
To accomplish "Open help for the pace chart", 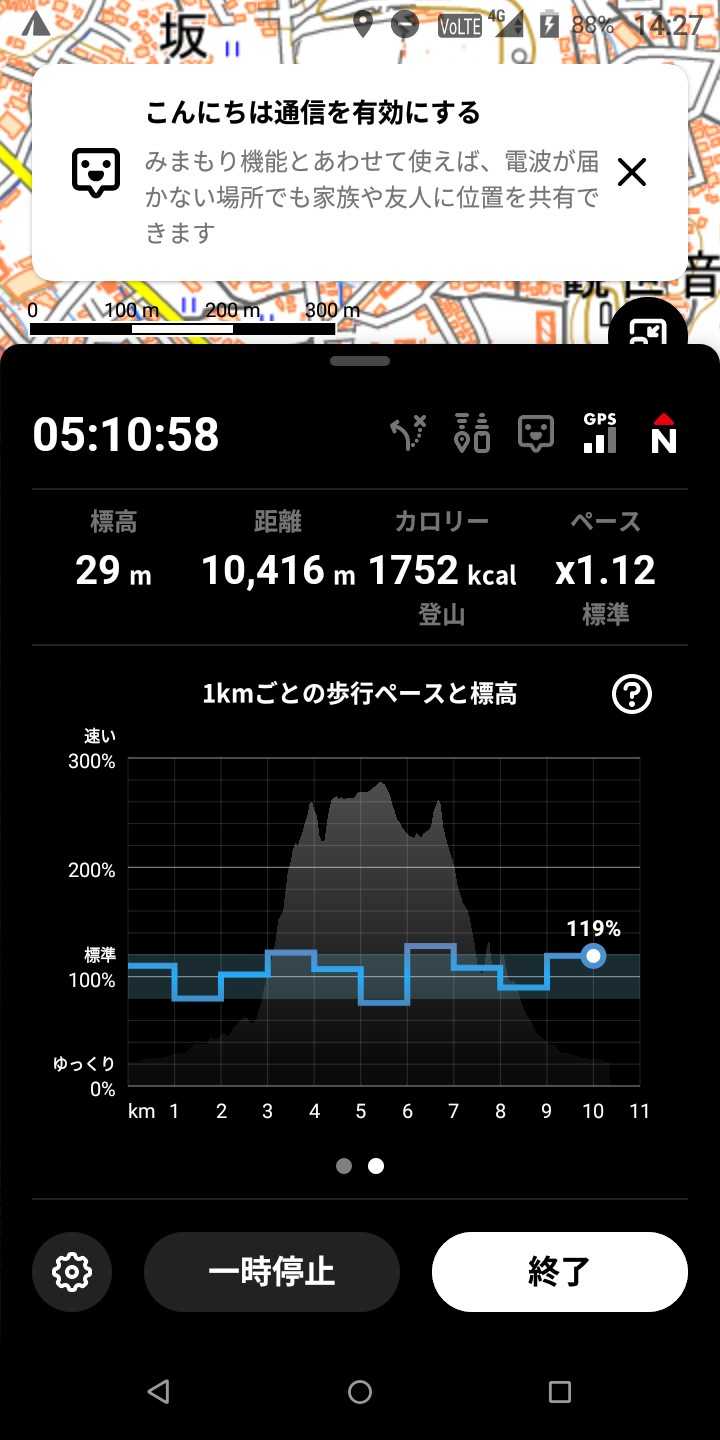I will (x=632, y=694).
